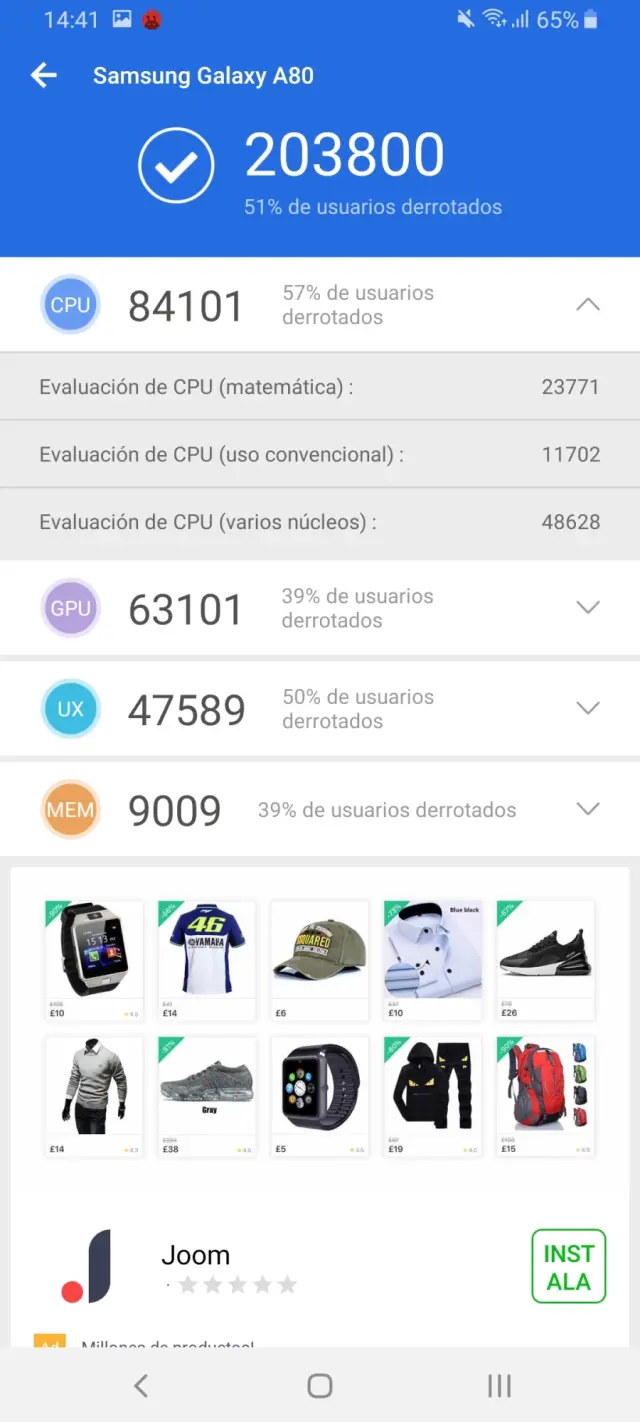The height and width of the screenshot is (1422, 640).
Task: Go back from the Samsung Galaxy A80 results
Action: (44, 76)
